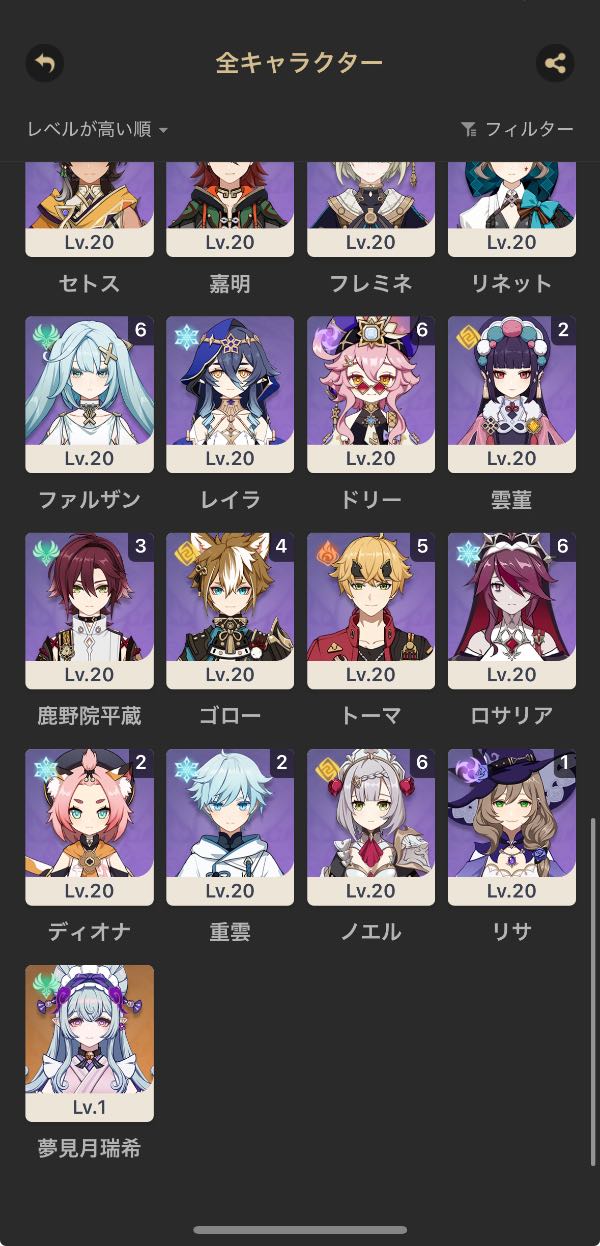Open レイラ character details
The image size is (600, 1246).
click(230, 394)
